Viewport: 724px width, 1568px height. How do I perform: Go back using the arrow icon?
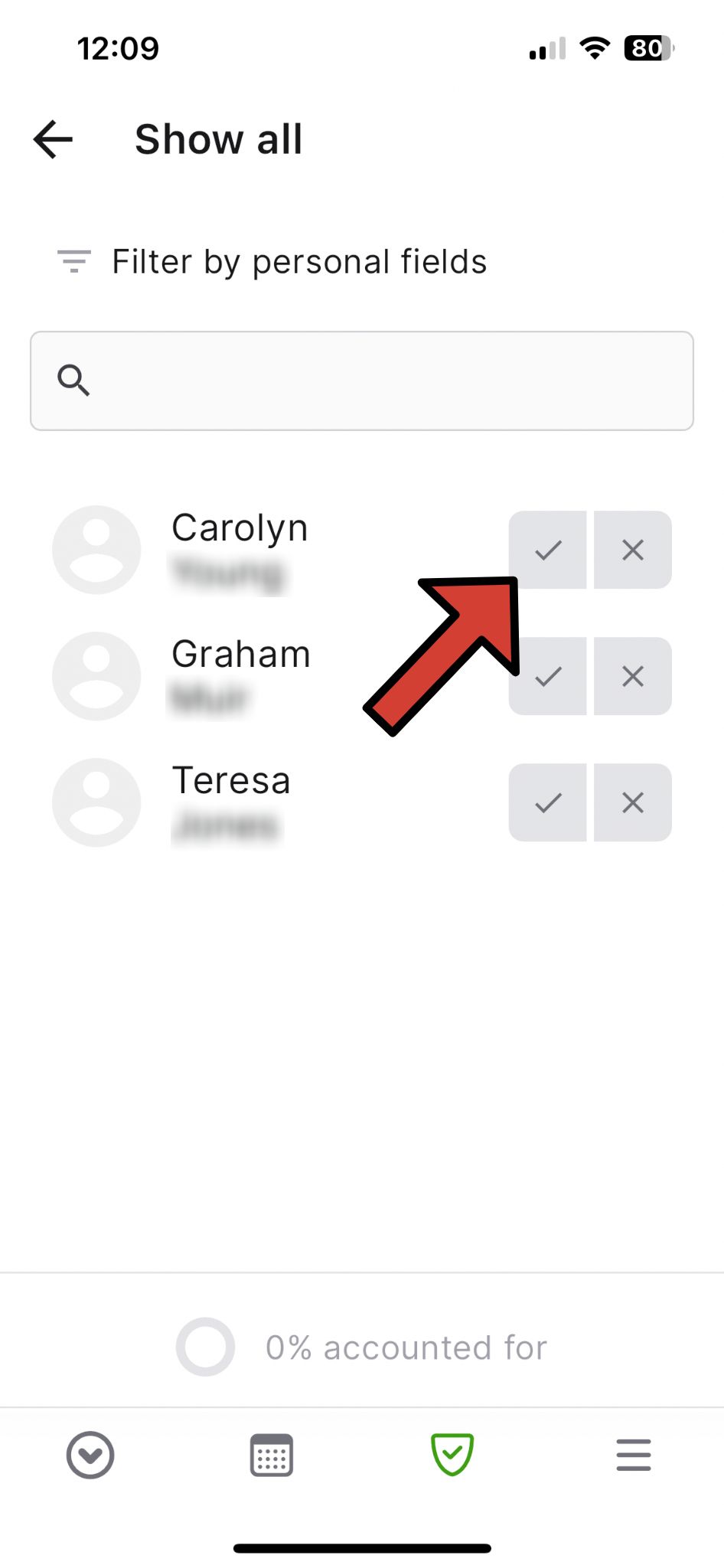(x=53, y=139)
